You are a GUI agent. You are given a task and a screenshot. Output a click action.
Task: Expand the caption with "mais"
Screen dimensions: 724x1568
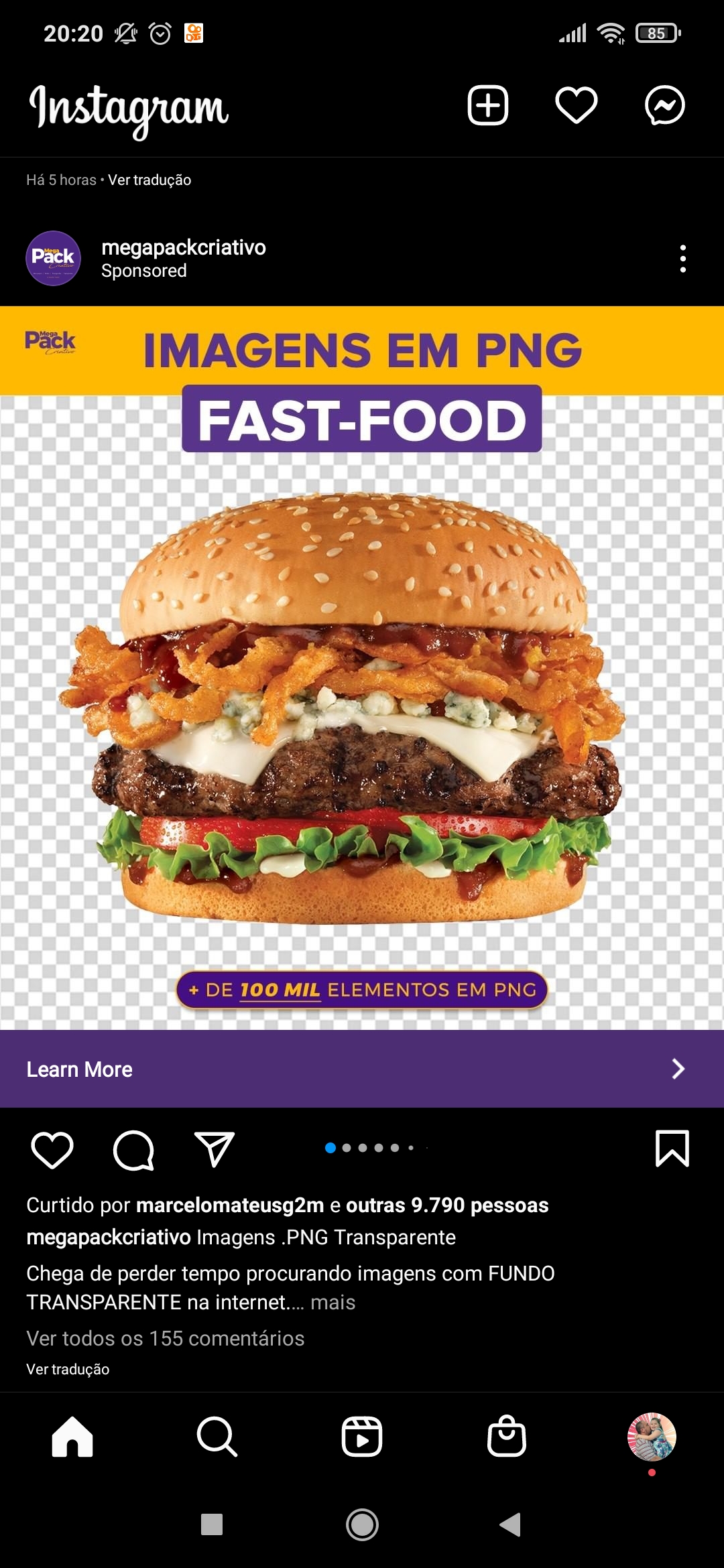pyautogui.click(x=333, y=1302)
